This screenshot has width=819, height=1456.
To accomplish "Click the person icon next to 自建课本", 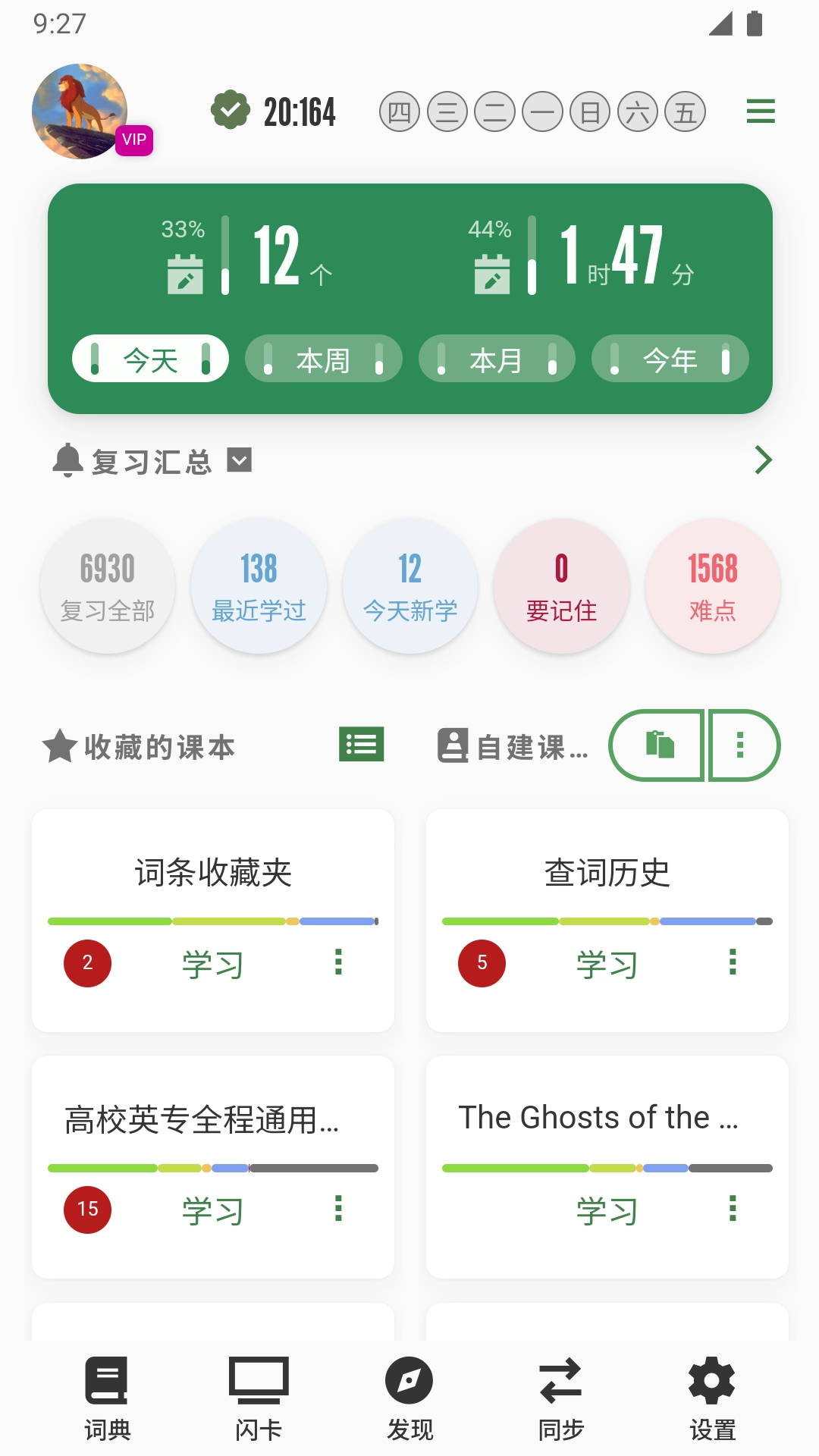I will 452,745.
